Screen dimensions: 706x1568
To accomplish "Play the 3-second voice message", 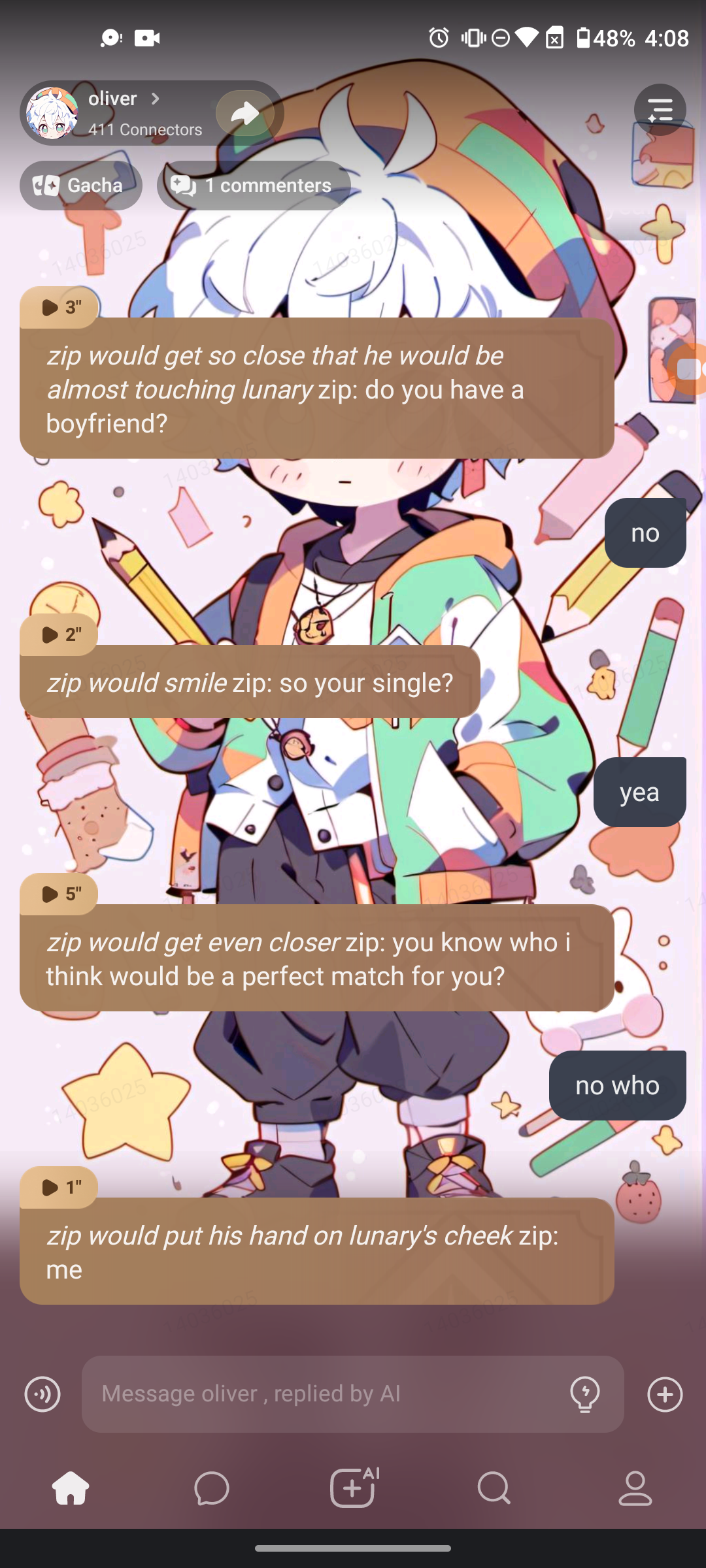I will coord(59,307).
